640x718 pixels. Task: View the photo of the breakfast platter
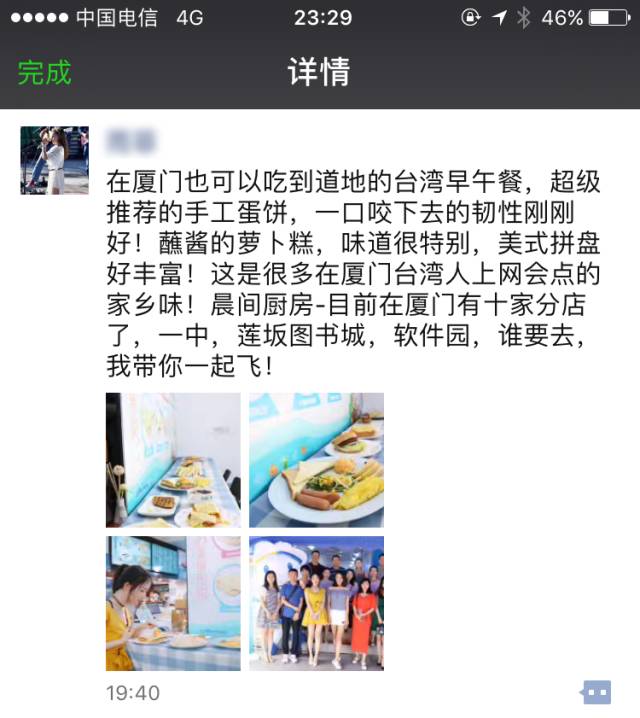pos(316,460)
